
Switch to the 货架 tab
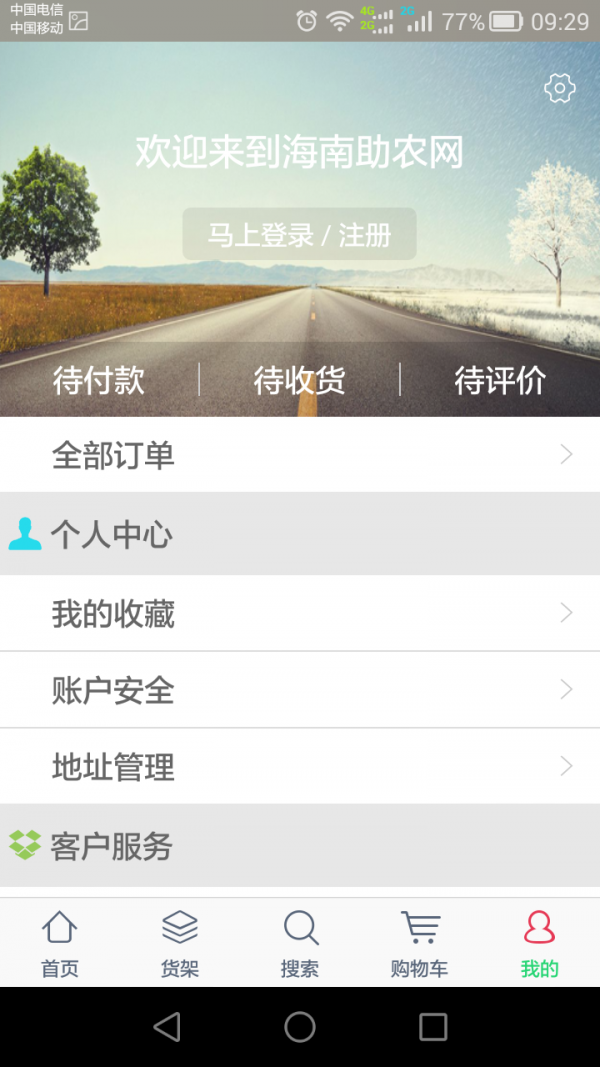(x=180, y=943)
